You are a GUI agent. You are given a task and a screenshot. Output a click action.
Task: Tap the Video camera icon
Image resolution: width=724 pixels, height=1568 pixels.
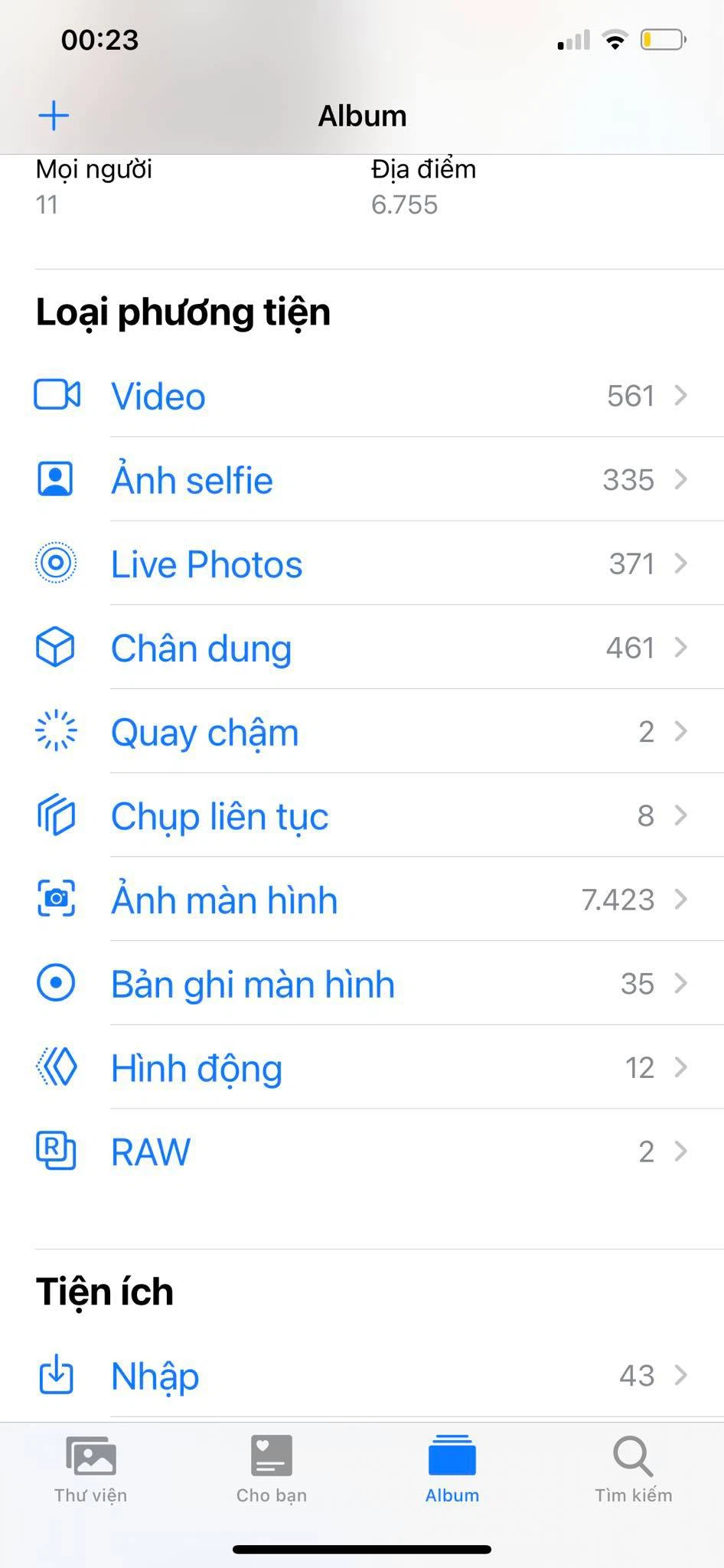coord(55,396)
